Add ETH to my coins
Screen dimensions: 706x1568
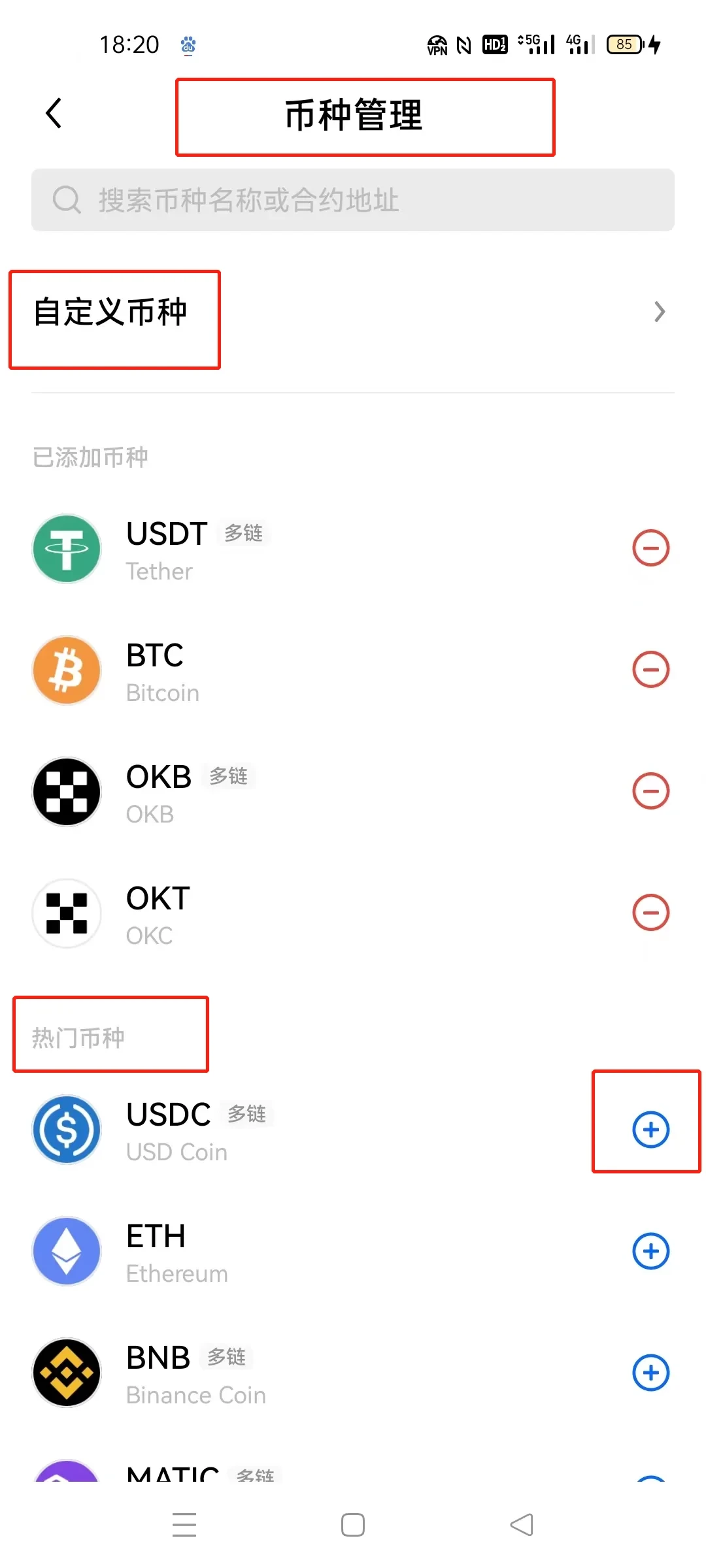click(650, 1251)
